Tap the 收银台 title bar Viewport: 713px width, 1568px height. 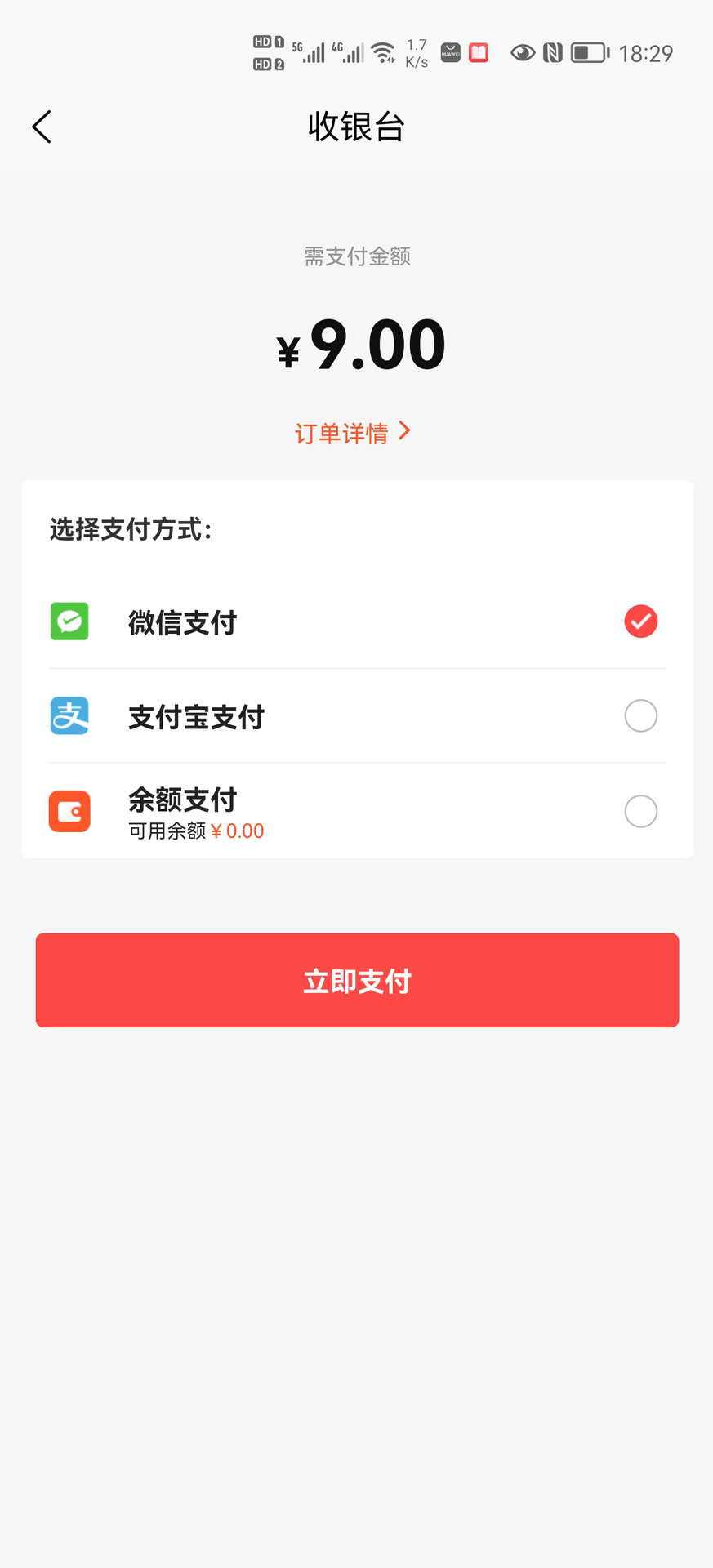tap(356, 127)
